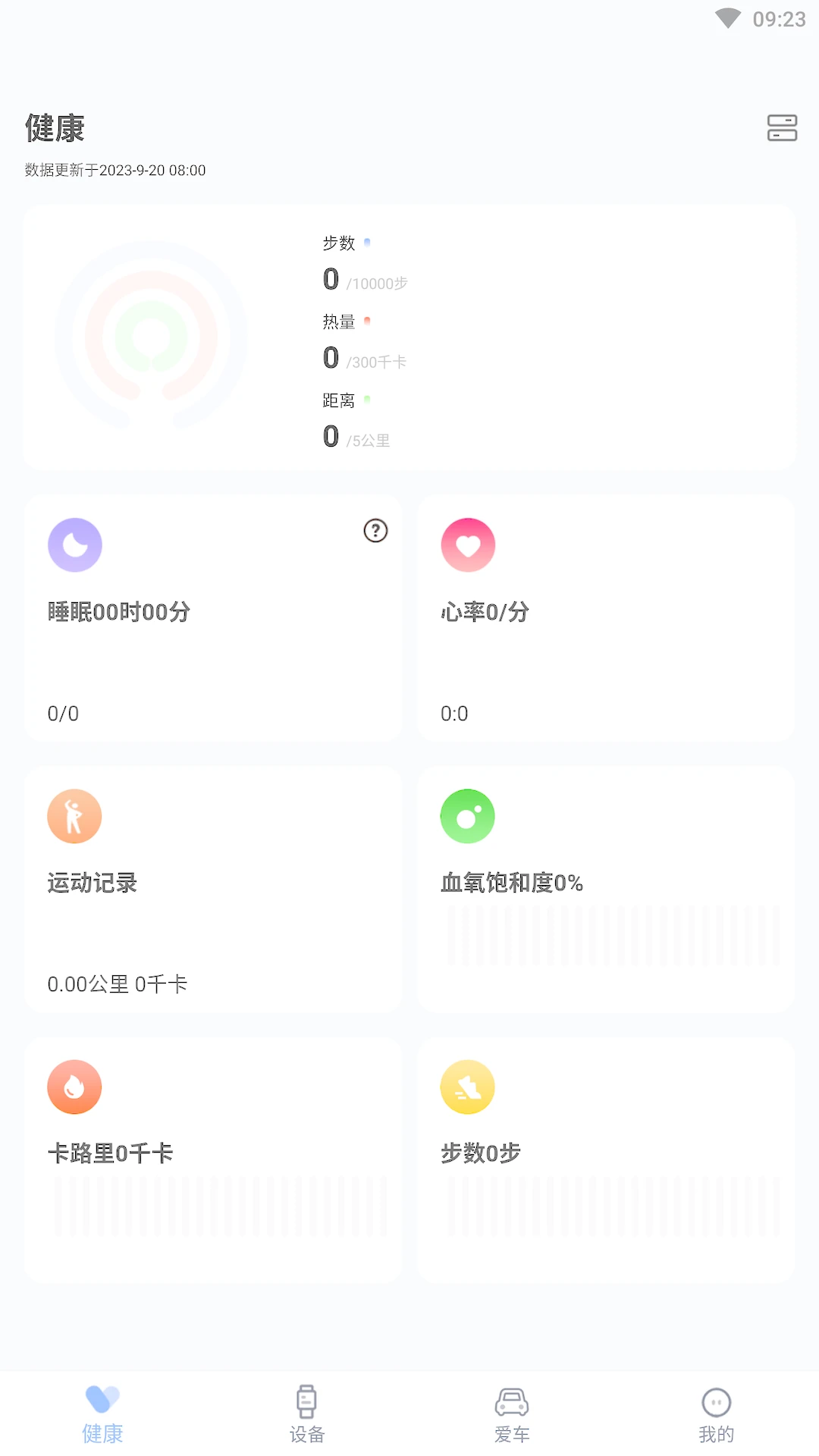Click the orange exercise figure icon

point(74,816)
